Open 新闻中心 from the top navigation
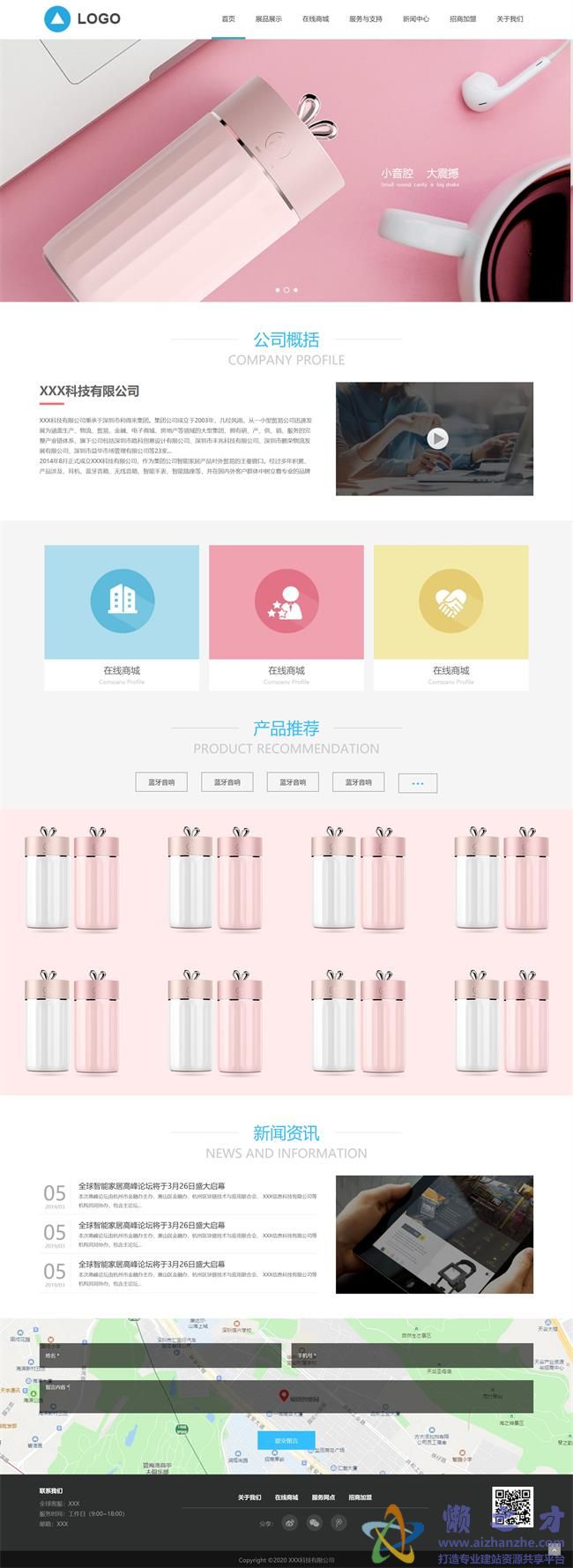Image resolution: width=573 pixels, height=1568 pixels. (416, 19)
